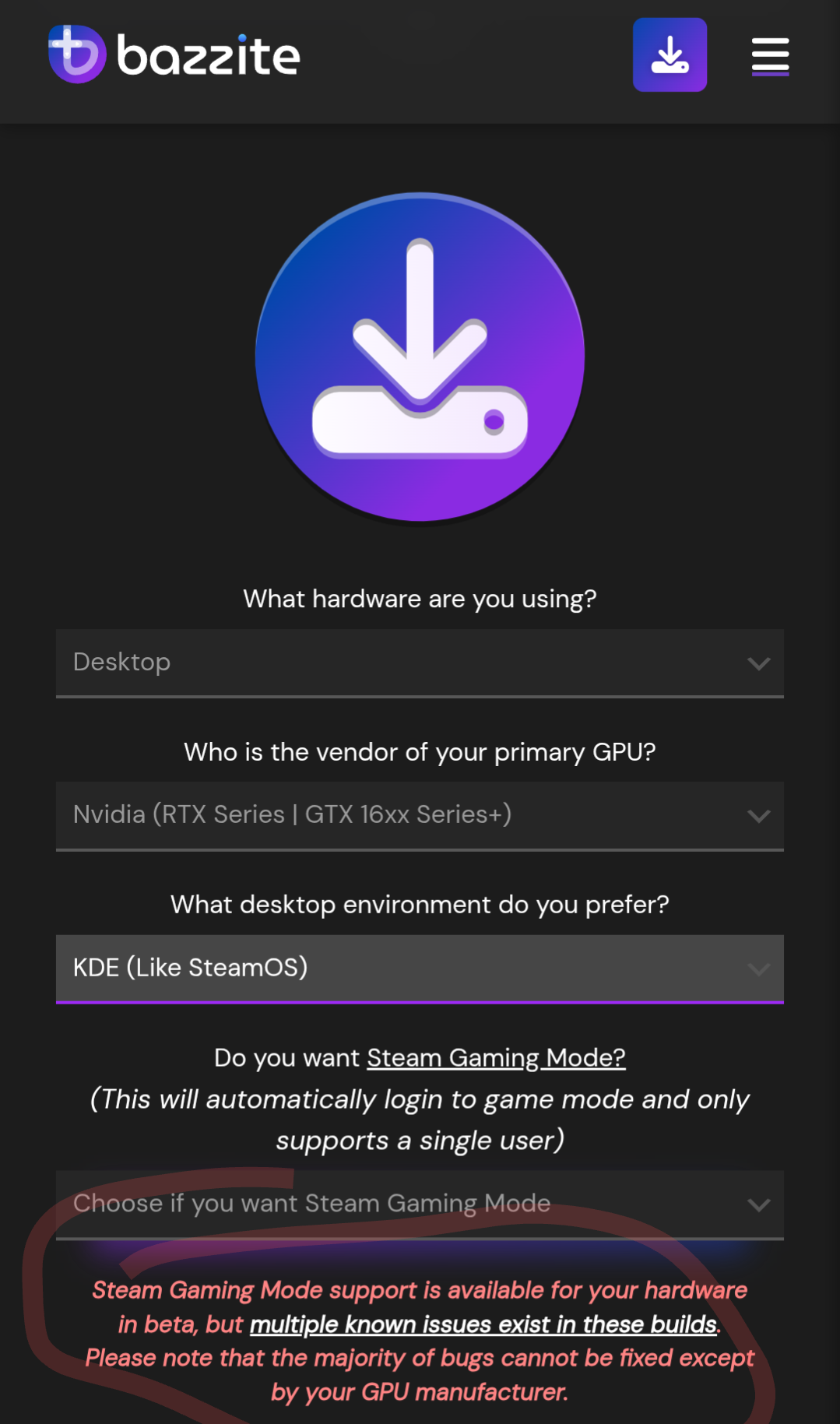
Task: Open the hamburger menu
Action: [x=770, y=56]
